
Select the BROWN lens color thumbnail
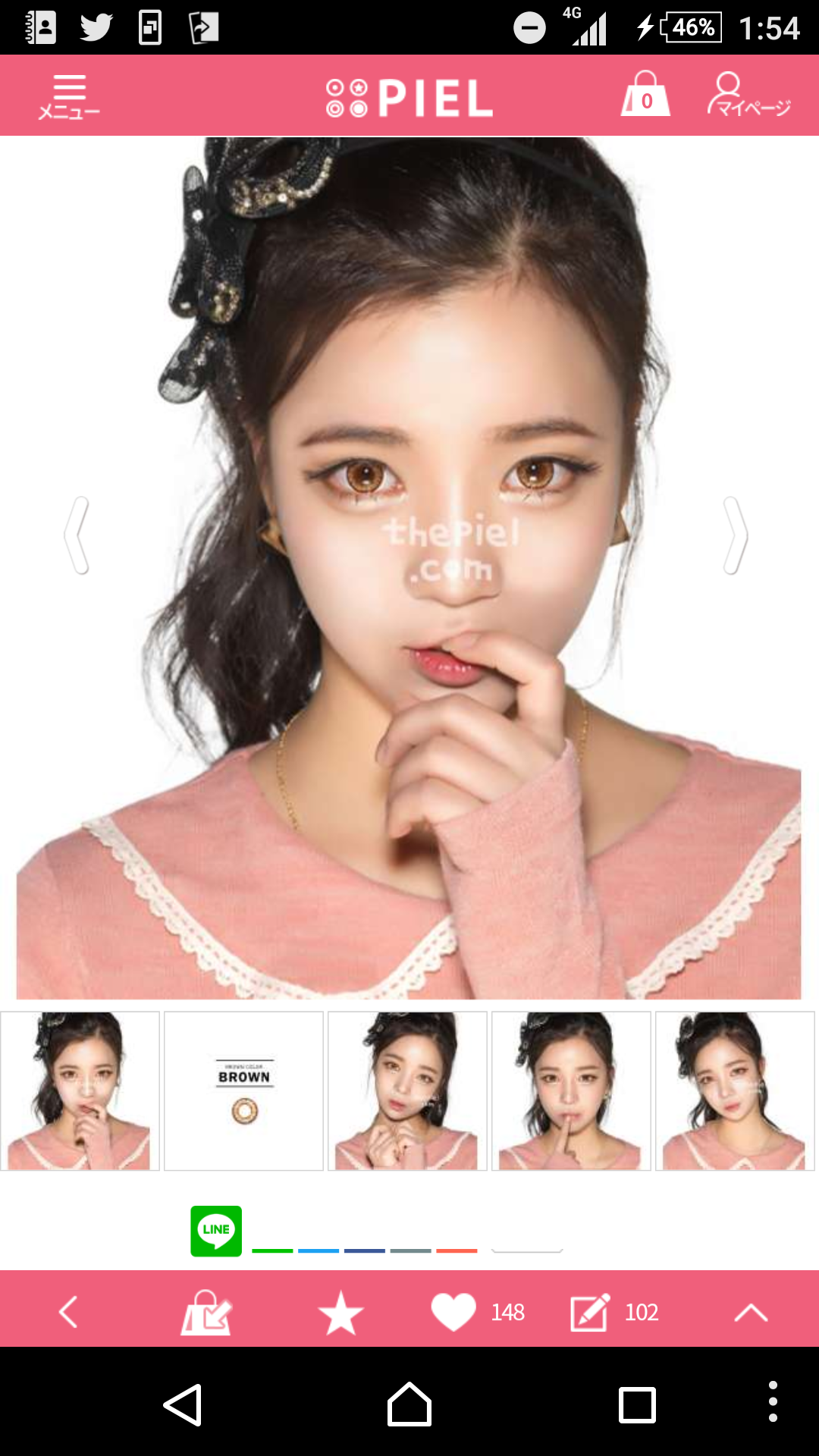[244, 1090]
